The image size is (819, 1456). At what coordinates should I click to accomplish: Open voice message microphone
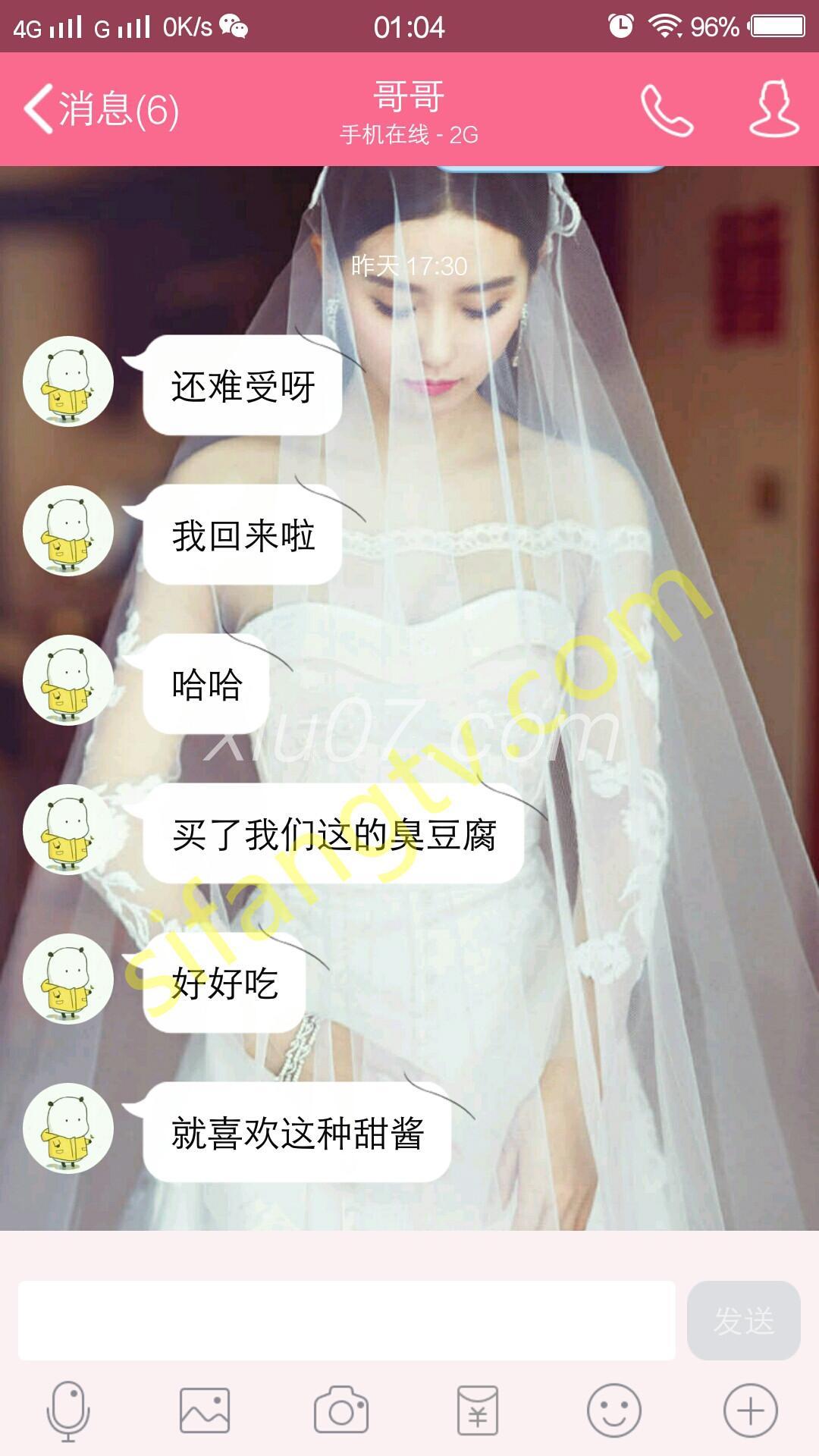click(68, 1411)
